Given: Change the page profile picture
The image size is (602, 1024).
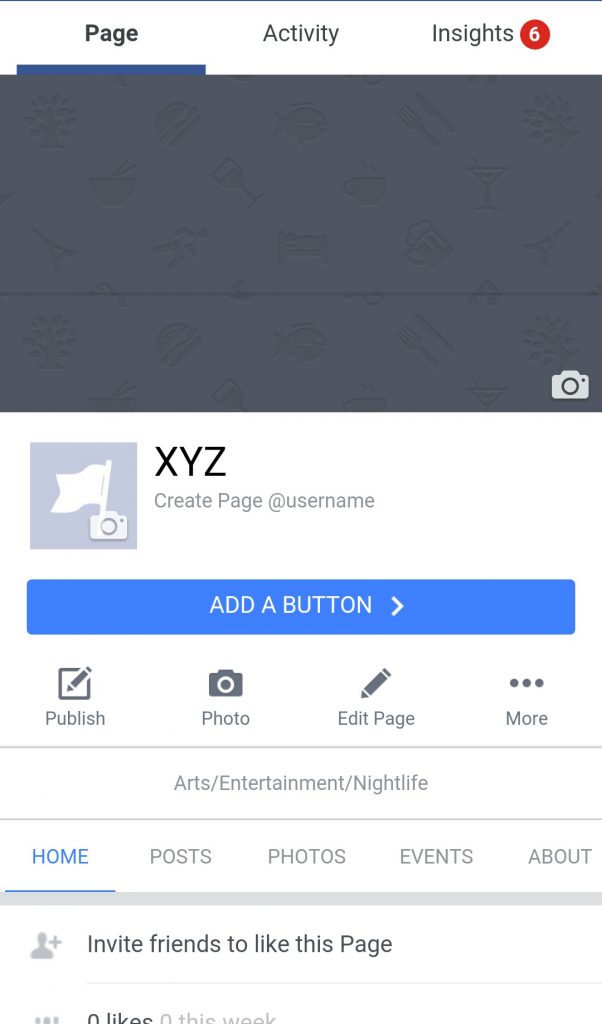Looking at the screenshot, I should (84, 496).
